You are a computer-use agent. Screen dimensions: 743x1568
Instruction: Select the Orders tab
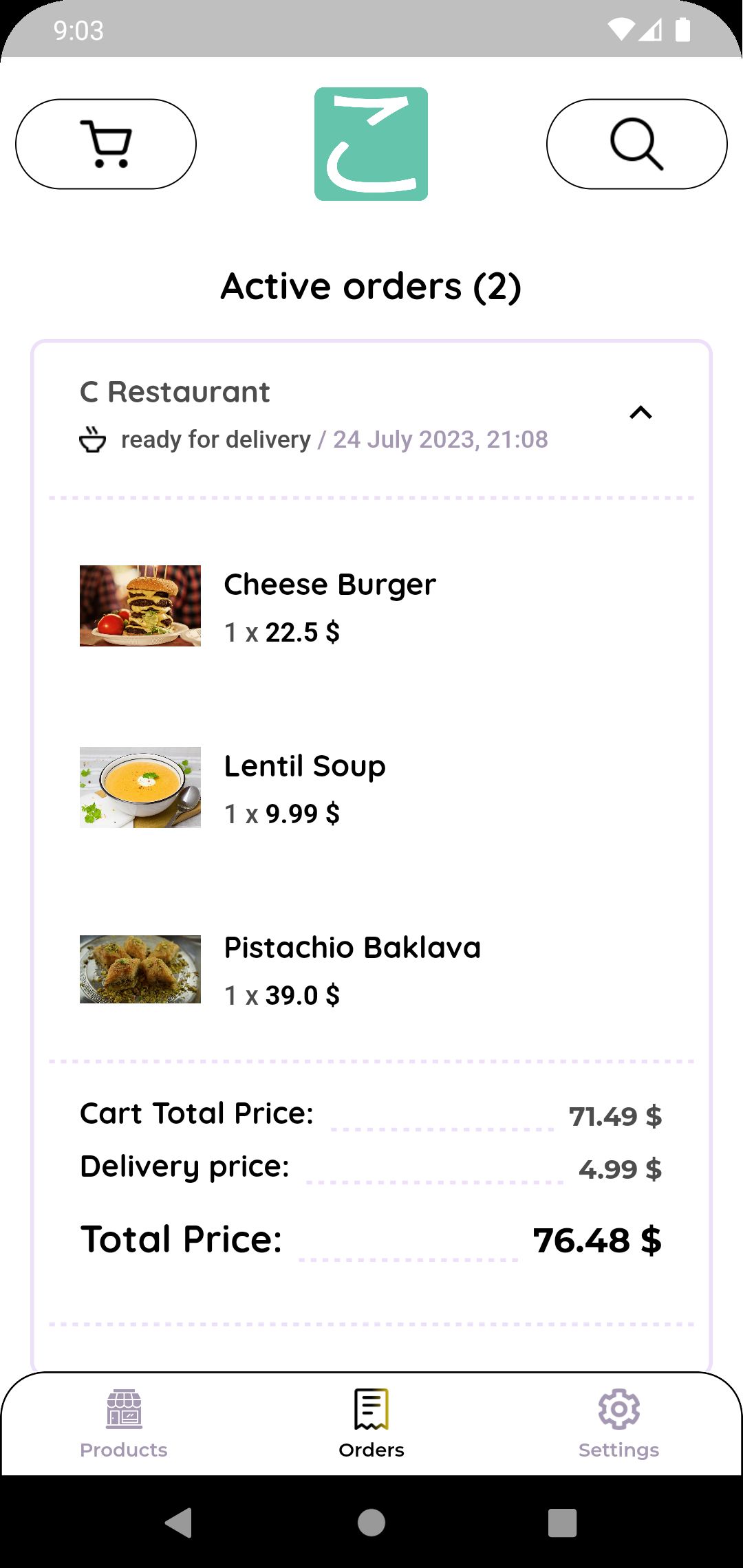coord(371,1424)
